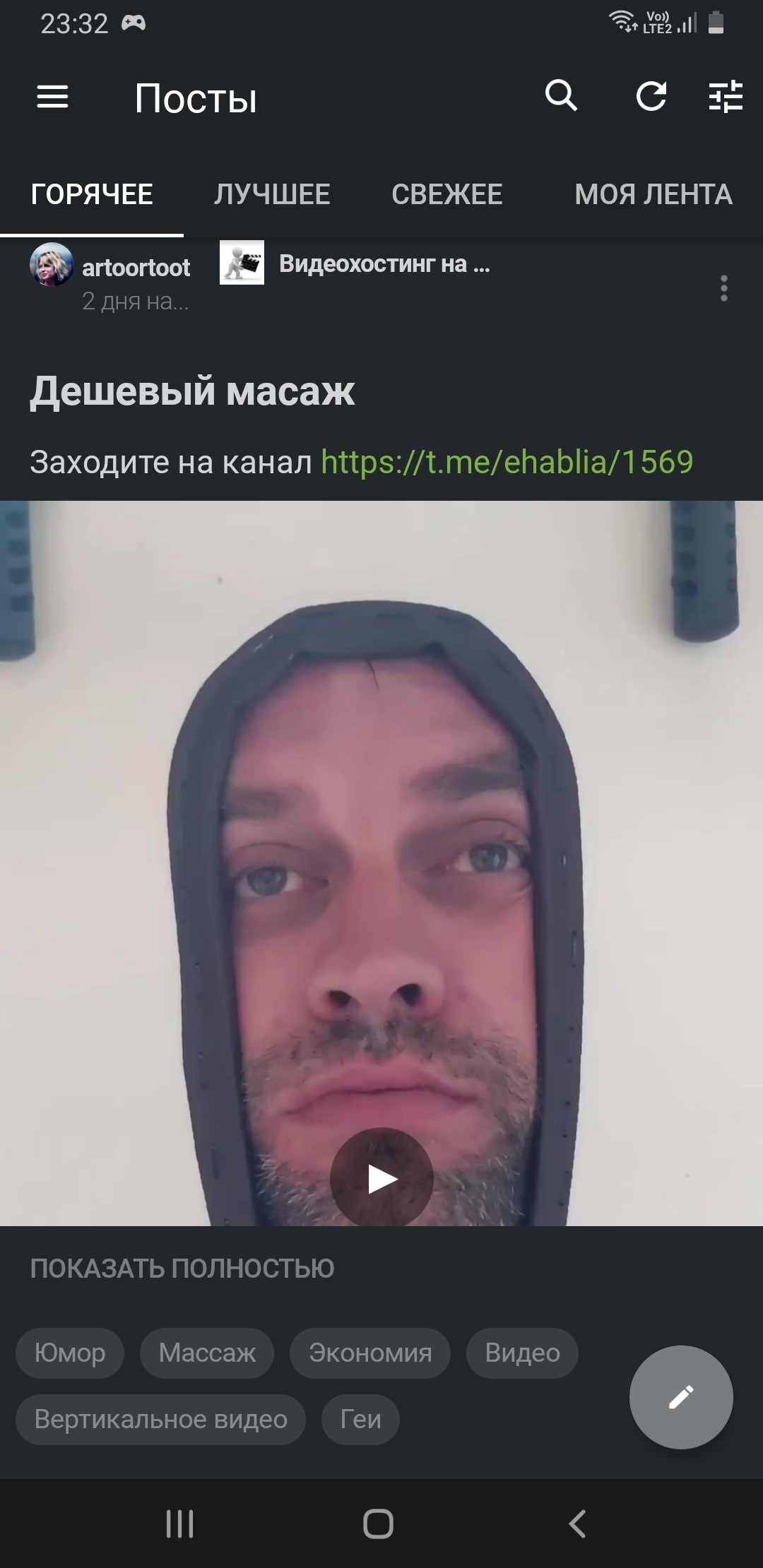Open the hamburger drawer menu
The height and width of the screenshot is (1568, 763).
click(x=53, y=97)
